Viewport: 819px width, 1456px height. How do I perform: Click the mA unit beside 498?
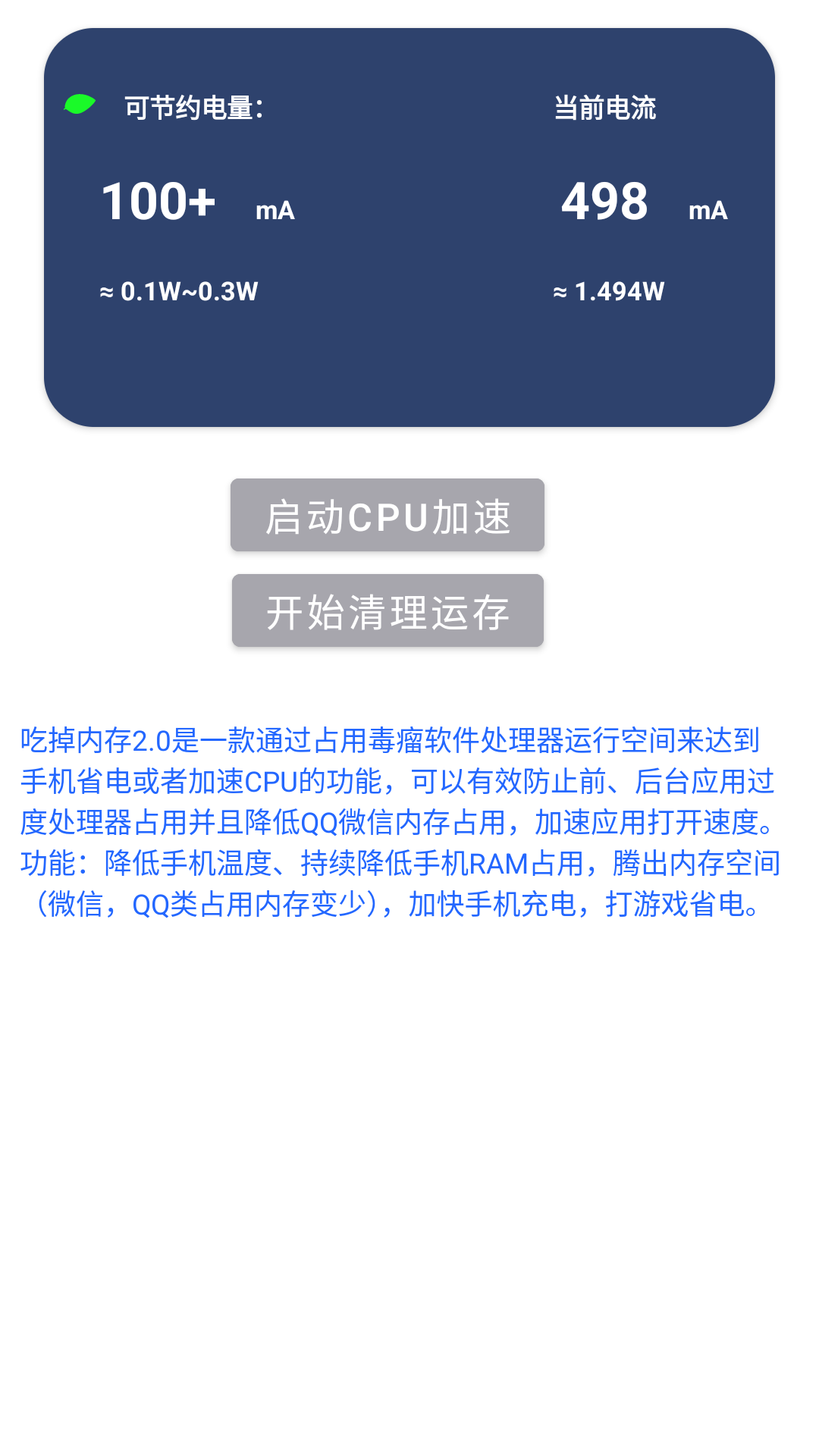(x=706, y=211)
